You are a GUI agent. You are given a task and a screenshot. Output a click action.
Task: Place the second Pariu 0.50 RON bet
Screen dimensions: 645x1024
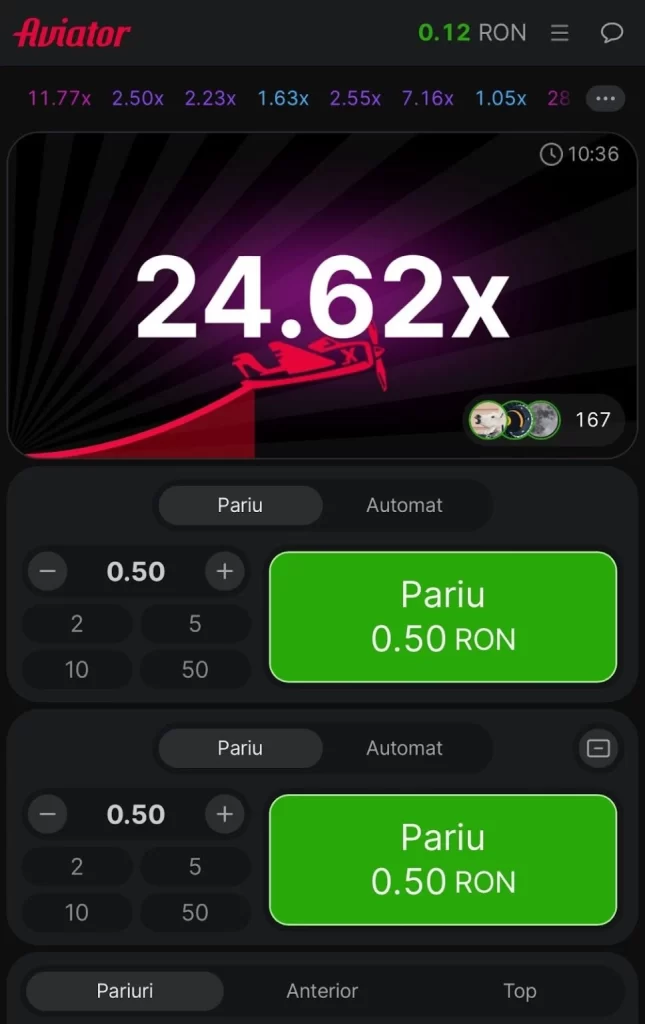pyautogui.click(x=443, y=859)
